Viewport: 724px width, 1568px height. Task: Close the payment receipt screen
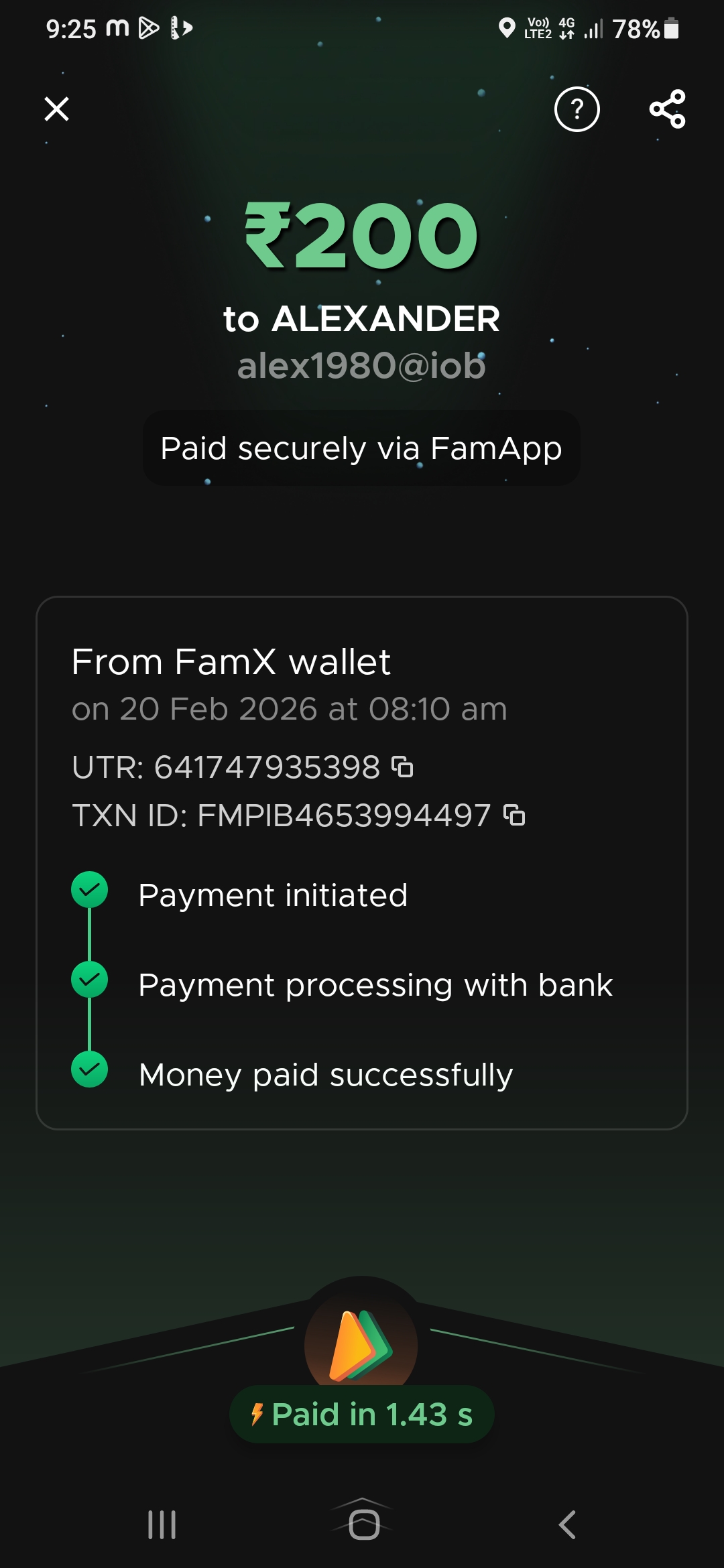(56, 109)
